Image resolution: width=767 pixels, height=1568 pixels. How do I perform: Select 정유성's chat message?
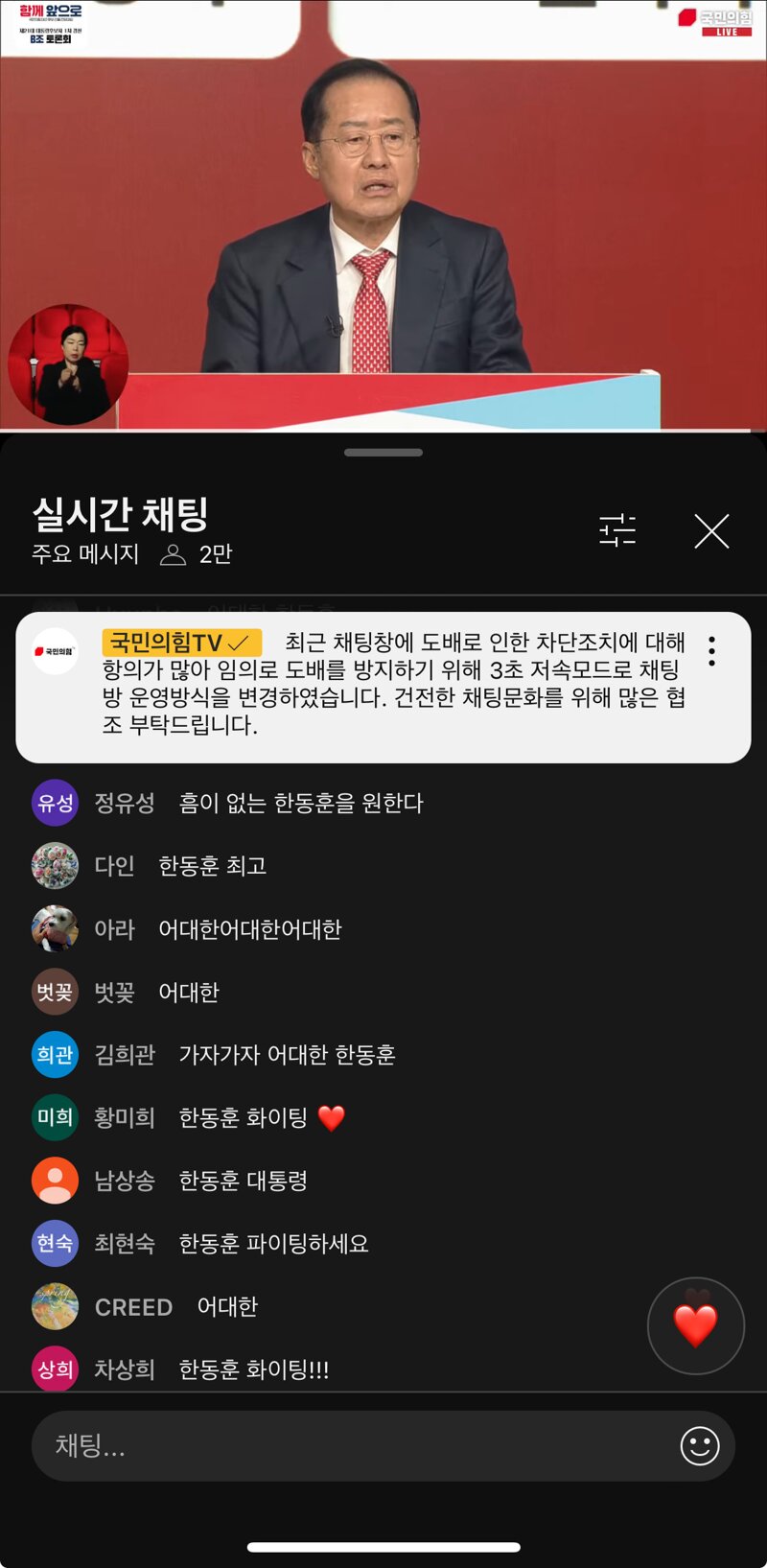coord(300,804)
